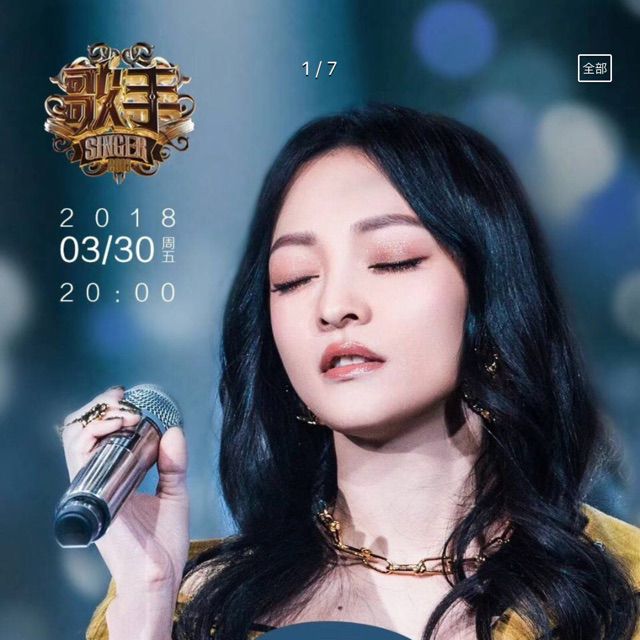The height and width of the screenshot is (640, 640).
Task: Tap the 全部 button to view all photos
Action: [594, 68]
